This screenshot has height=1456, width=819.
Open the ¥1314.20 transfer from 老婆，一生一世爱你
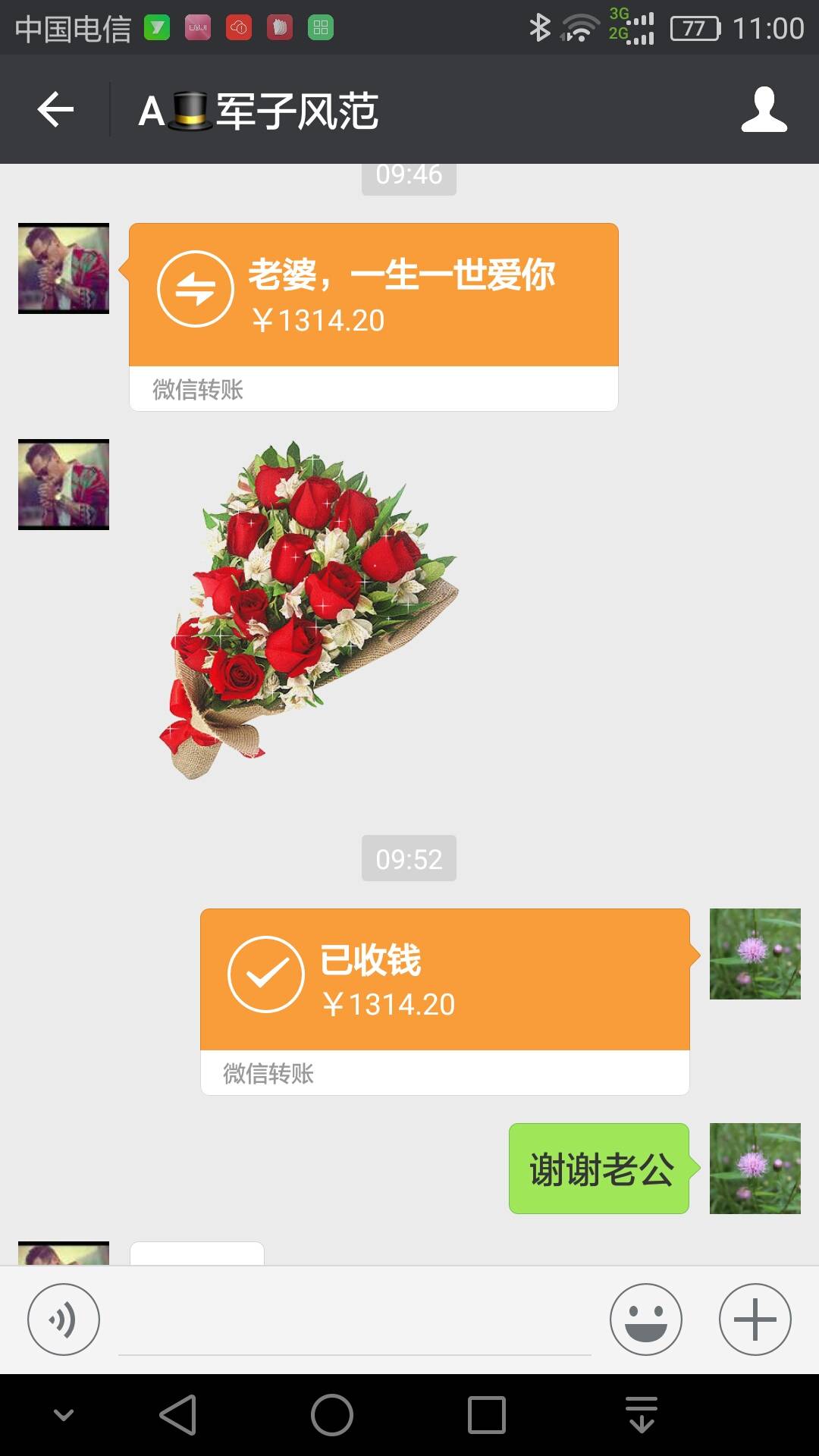(x=373, y=296)
